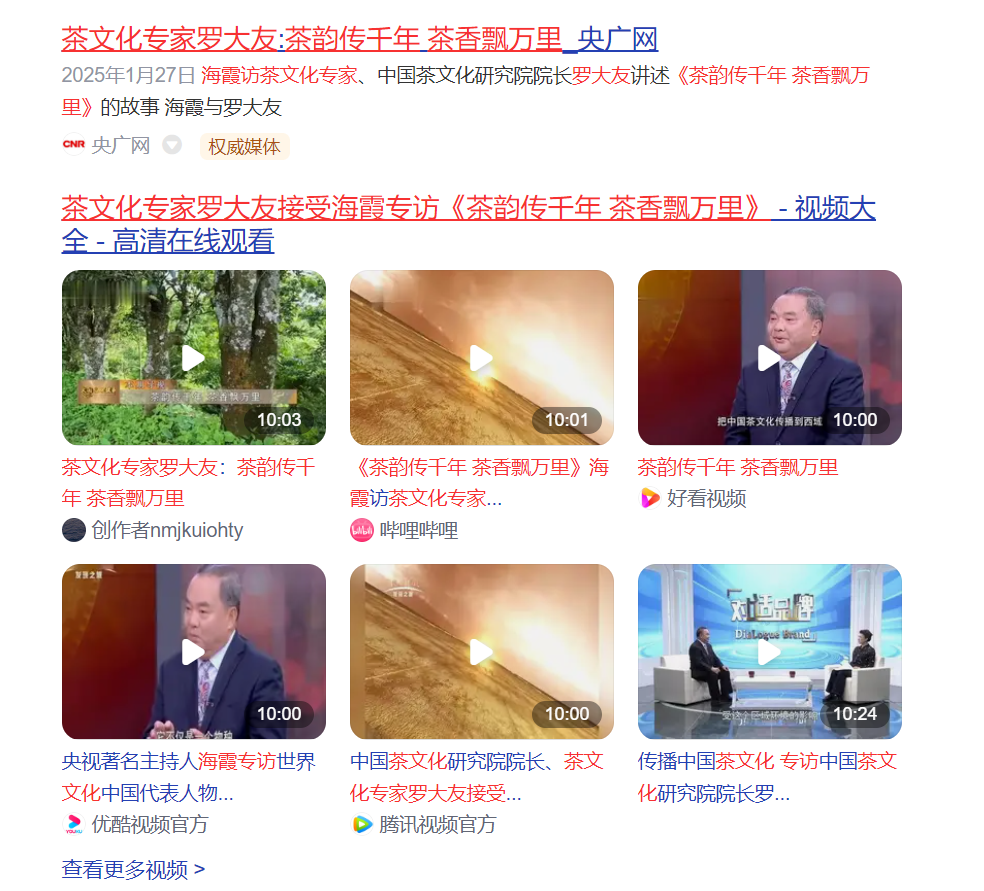Play the 好看视频 video 茶韵传千年 茶香飘万里

(x=769, y=358)
